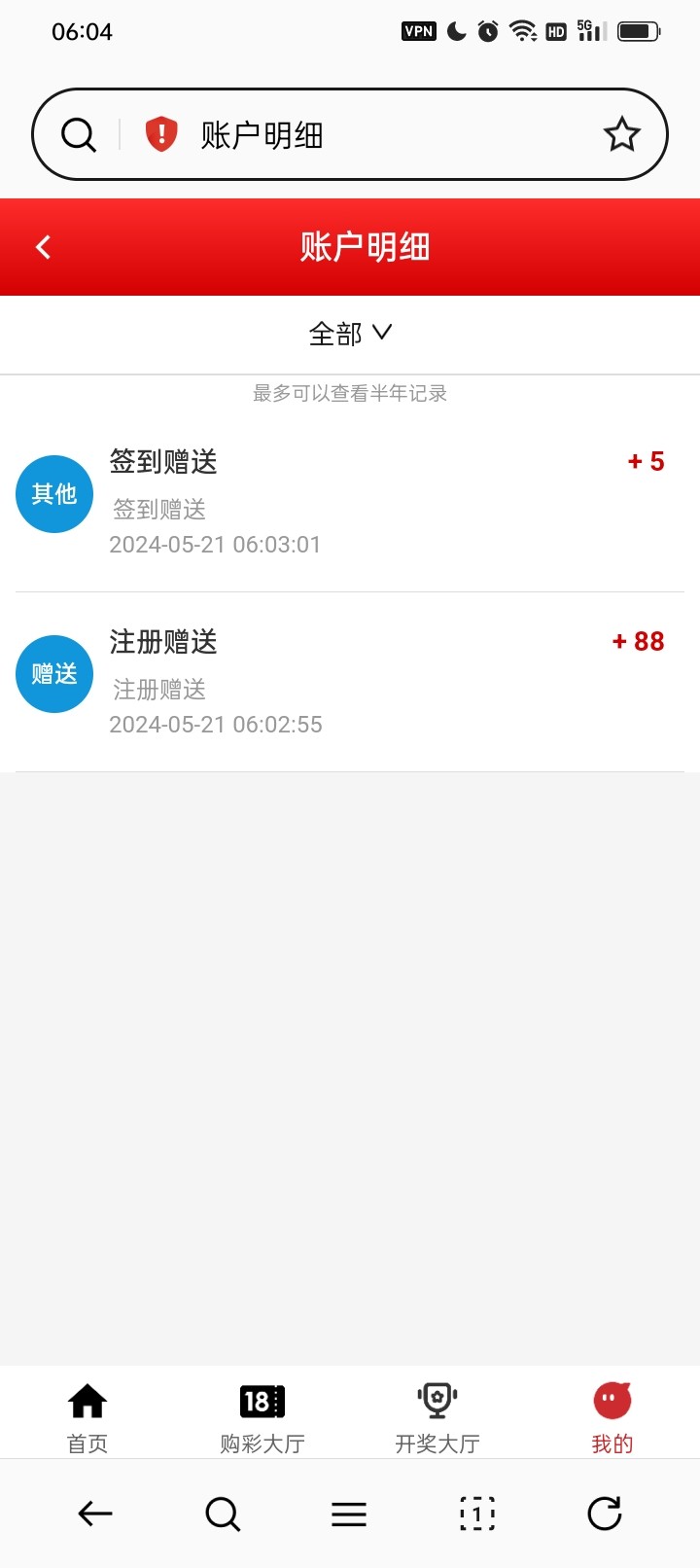Open the red security shield warning
This screenshot has width=700, height=1568.
[161, 134]
